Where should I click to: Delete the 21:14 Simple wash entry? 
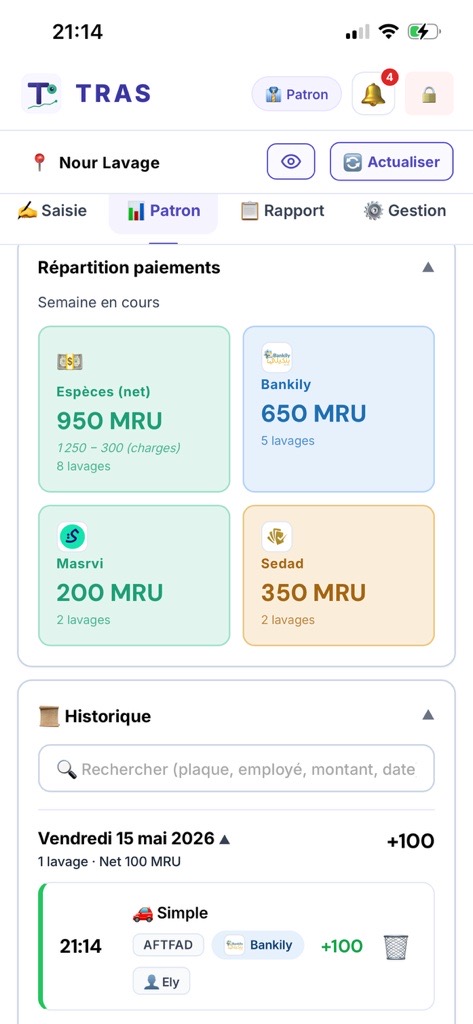click(395, 946)
